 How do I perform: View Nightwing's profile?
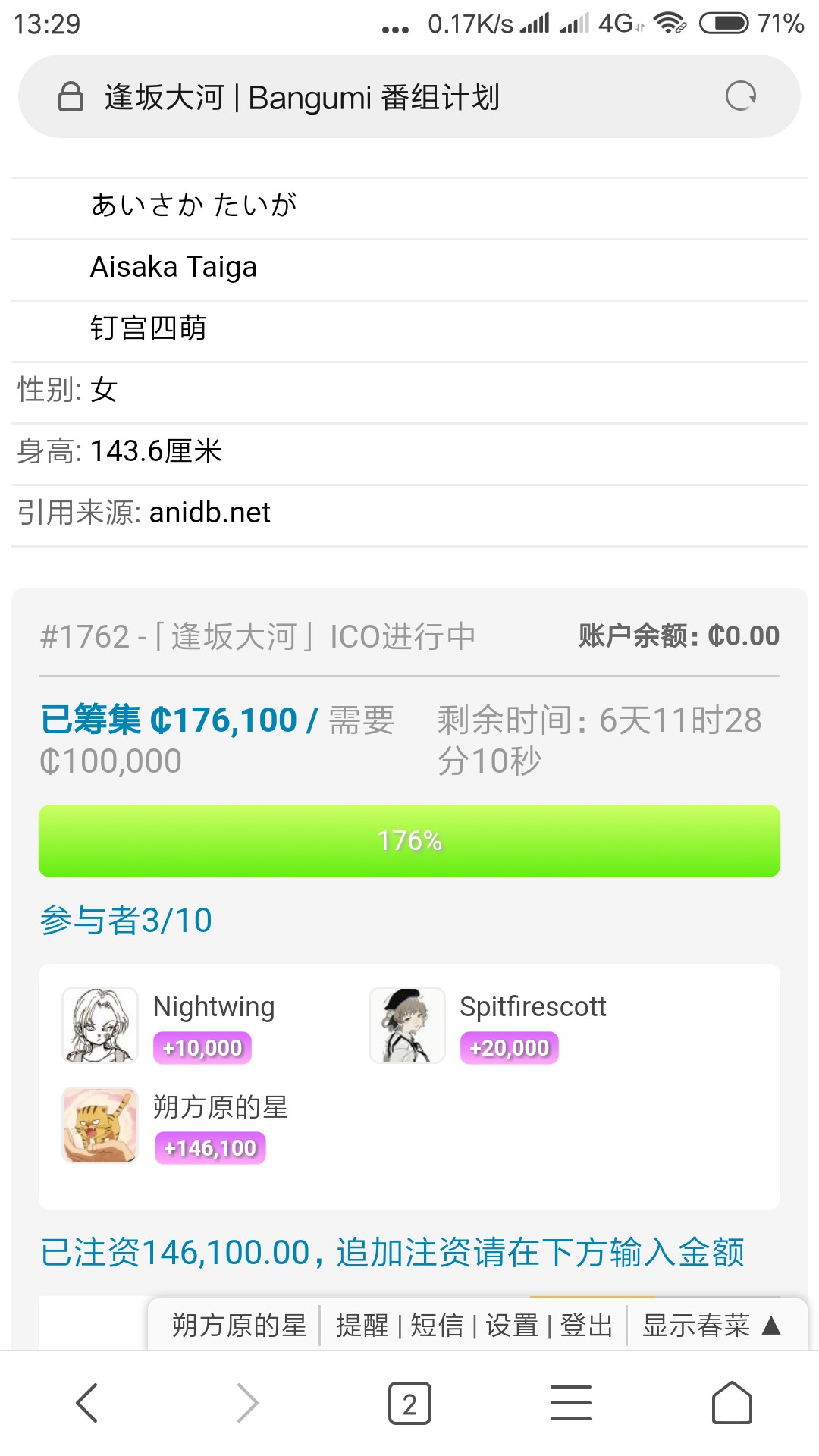pyautogui.click(x=214, y=1007)
